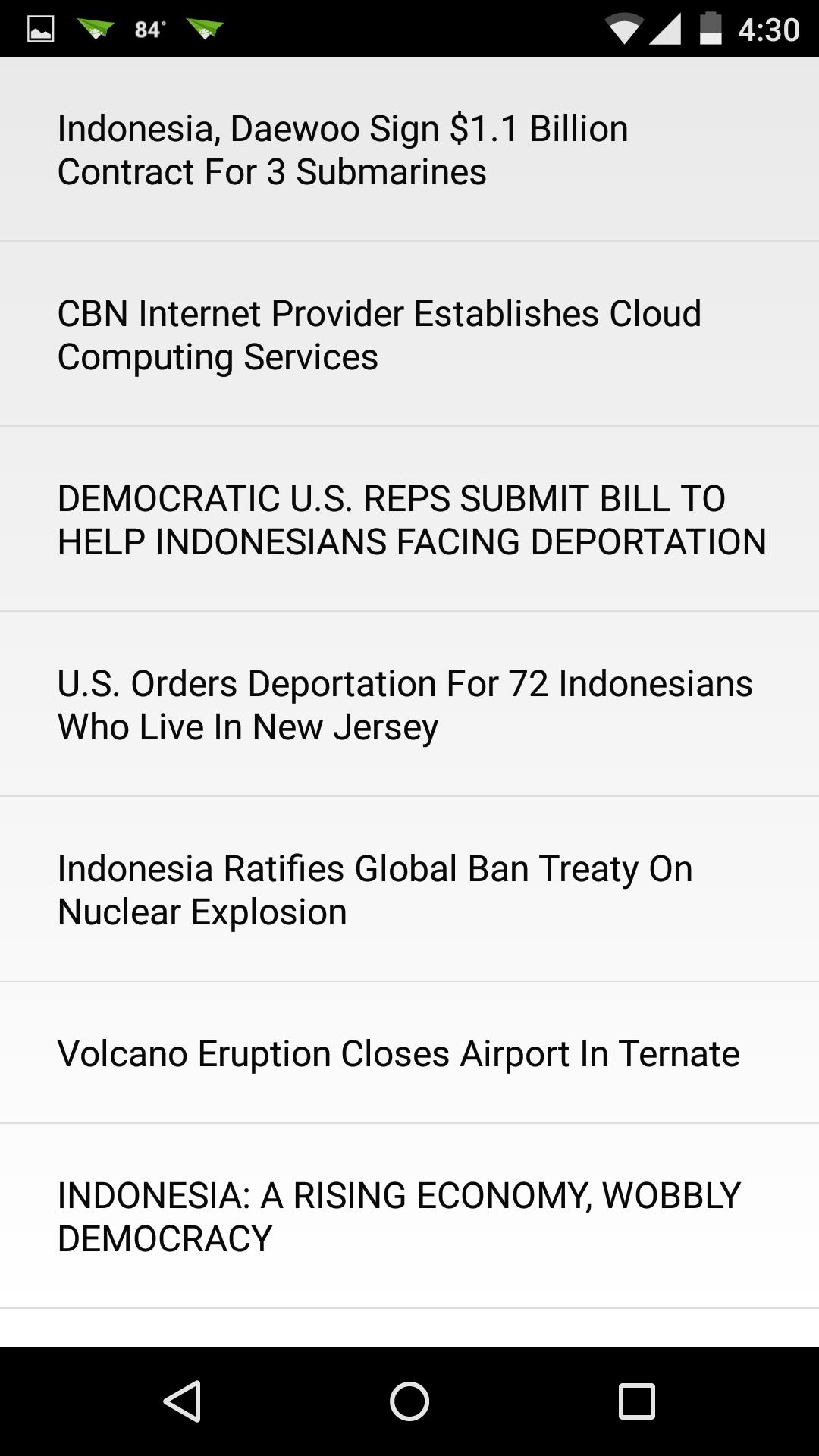Open CBN Internet Provider cloud computing story
The height and width of the screenshot is (1456, 819).
(409, 334)
